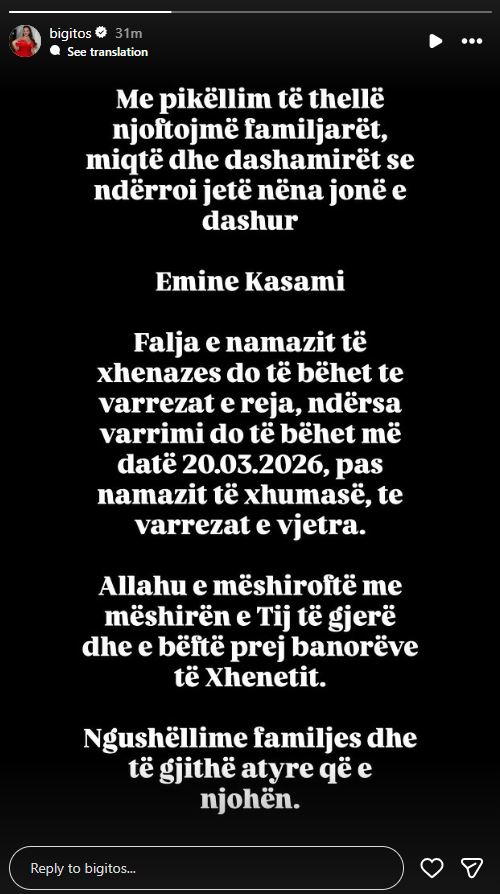Resume story playback
The image size is (500, 894).
coord(436,41)
